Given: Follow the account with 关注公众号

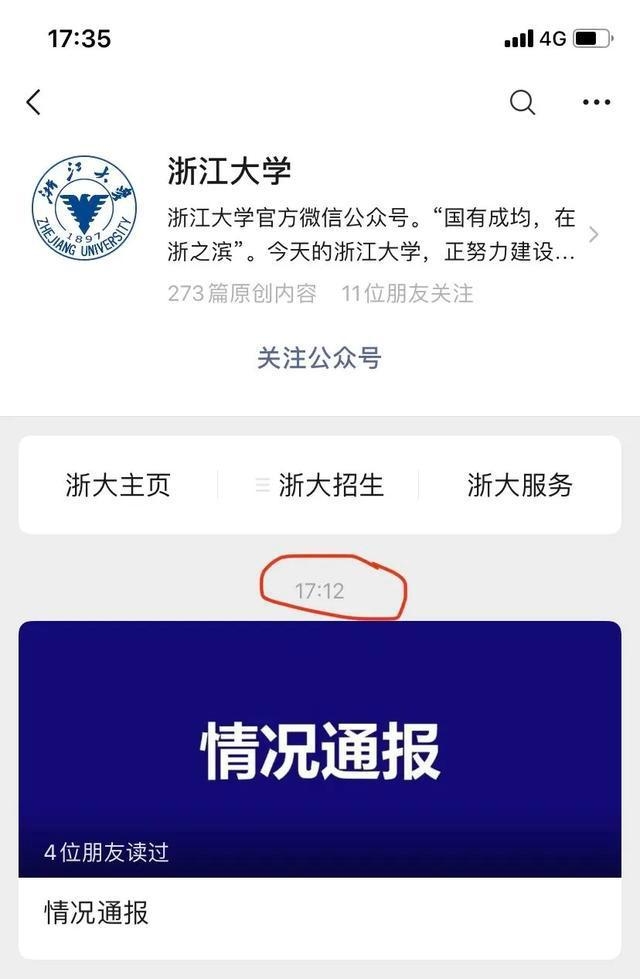Looking at the screenshot, I should coord(319,358).
